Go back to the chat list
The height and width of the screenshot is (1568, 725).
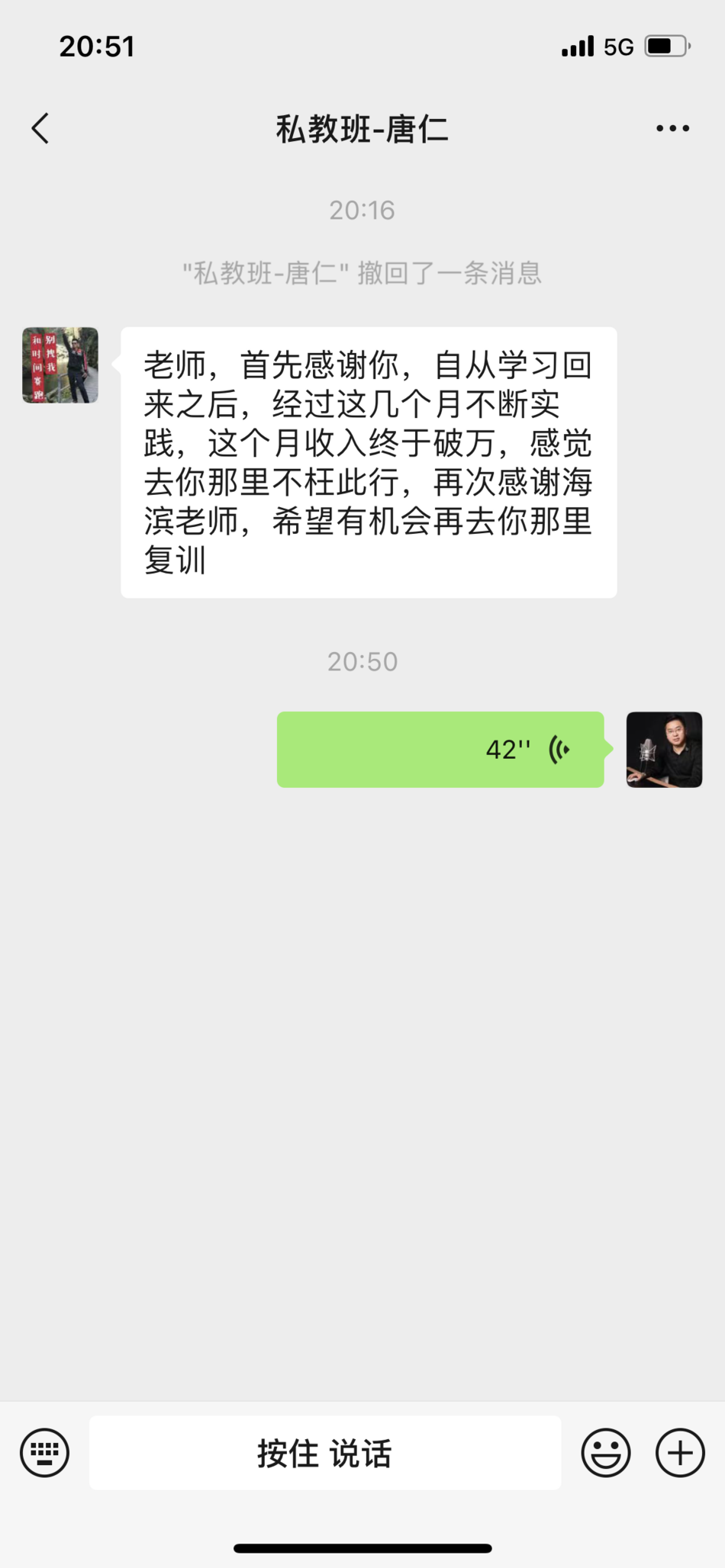[41, 128]
